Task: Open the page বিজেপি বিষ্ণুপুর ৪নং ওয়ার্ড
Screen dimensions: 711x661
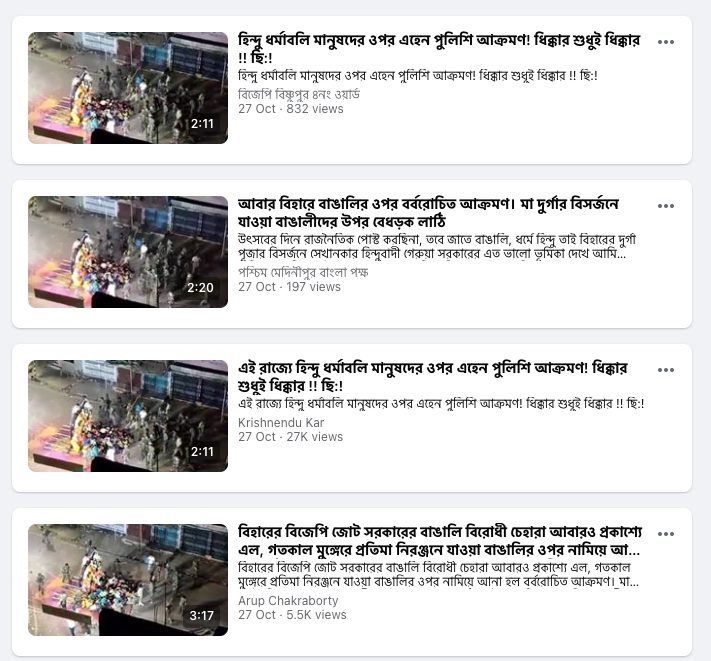Action: click(299, 94)
